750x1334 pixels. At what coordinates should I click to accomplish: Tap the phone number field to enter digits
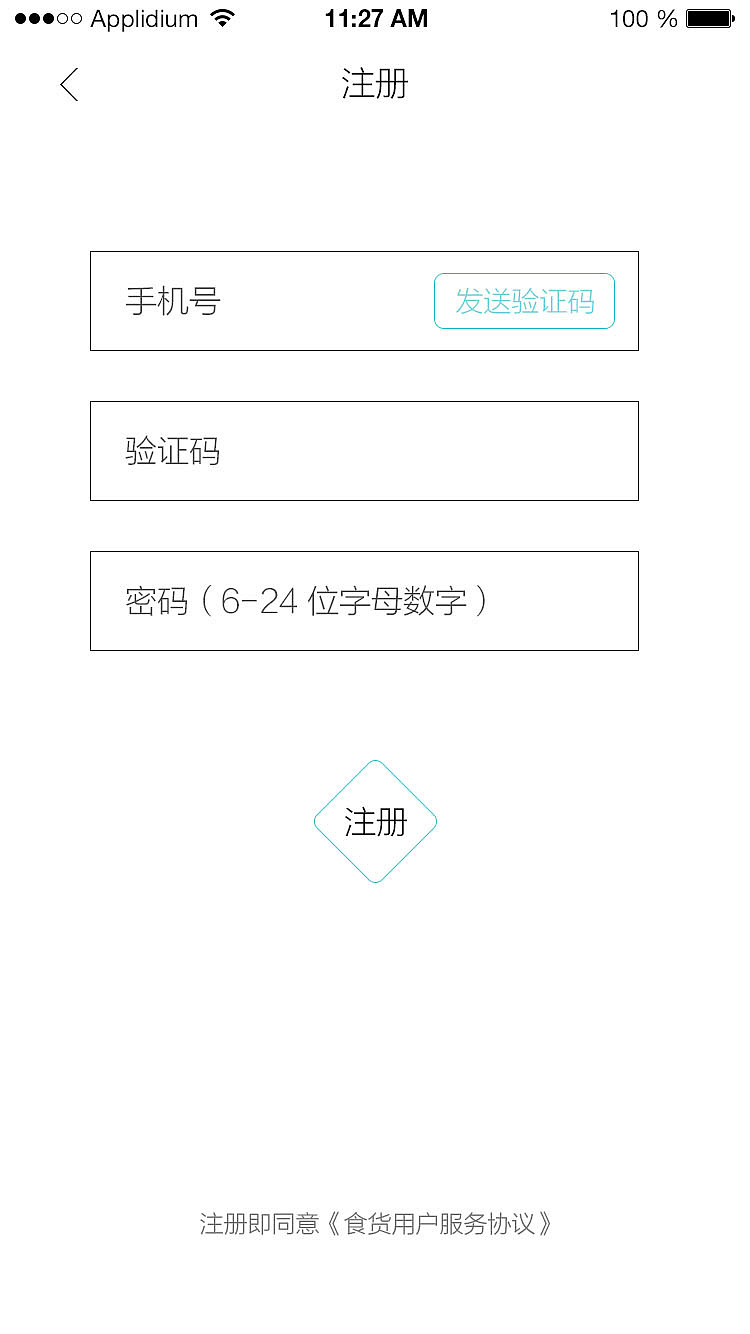tap(250, 301)
